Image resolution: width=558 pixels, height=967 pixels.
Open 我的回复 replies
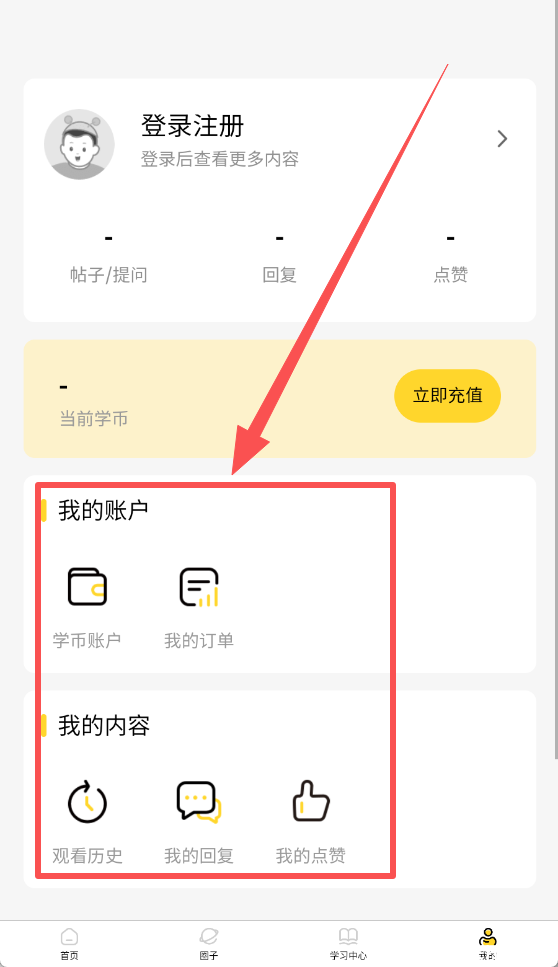[199, 823]
